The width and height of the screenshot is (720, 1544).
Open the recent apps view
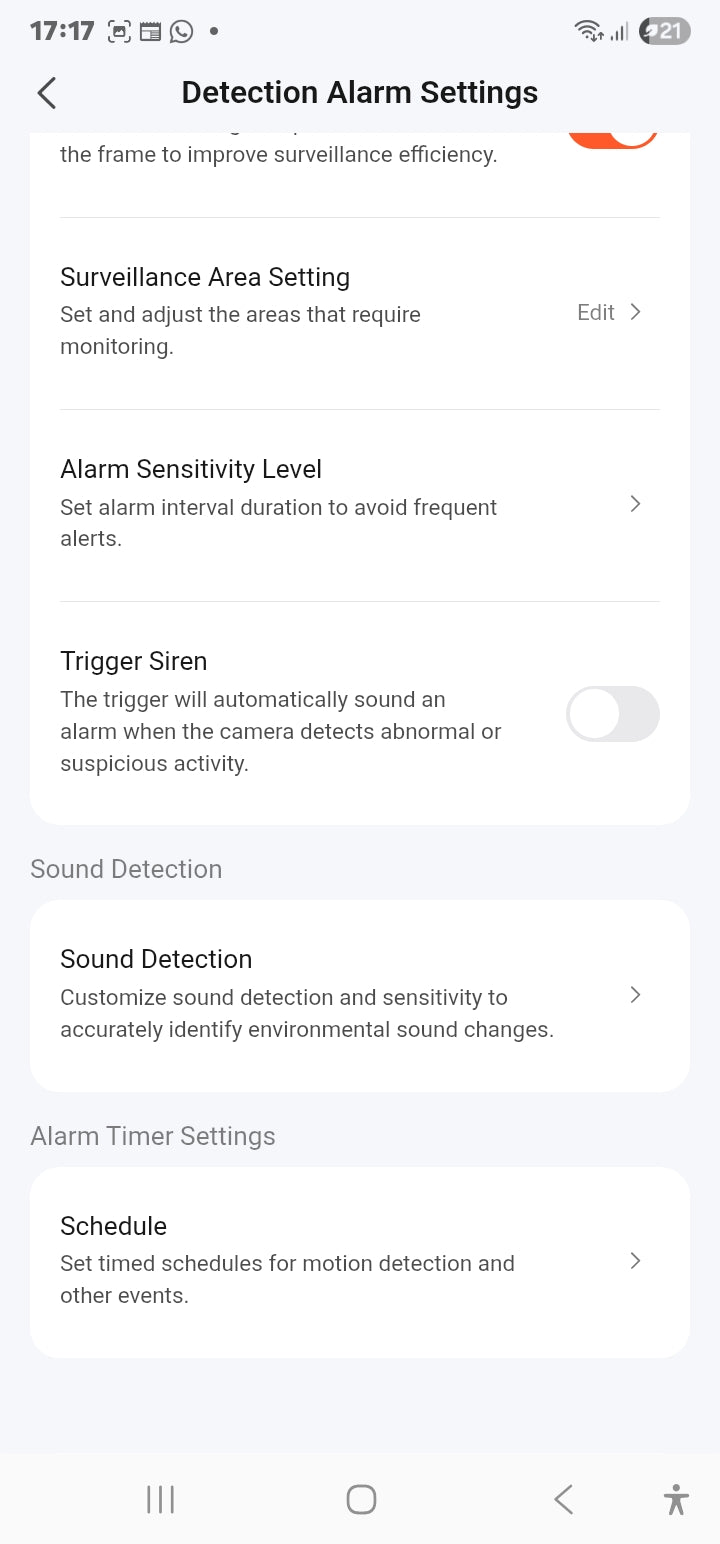(160, 1499)
